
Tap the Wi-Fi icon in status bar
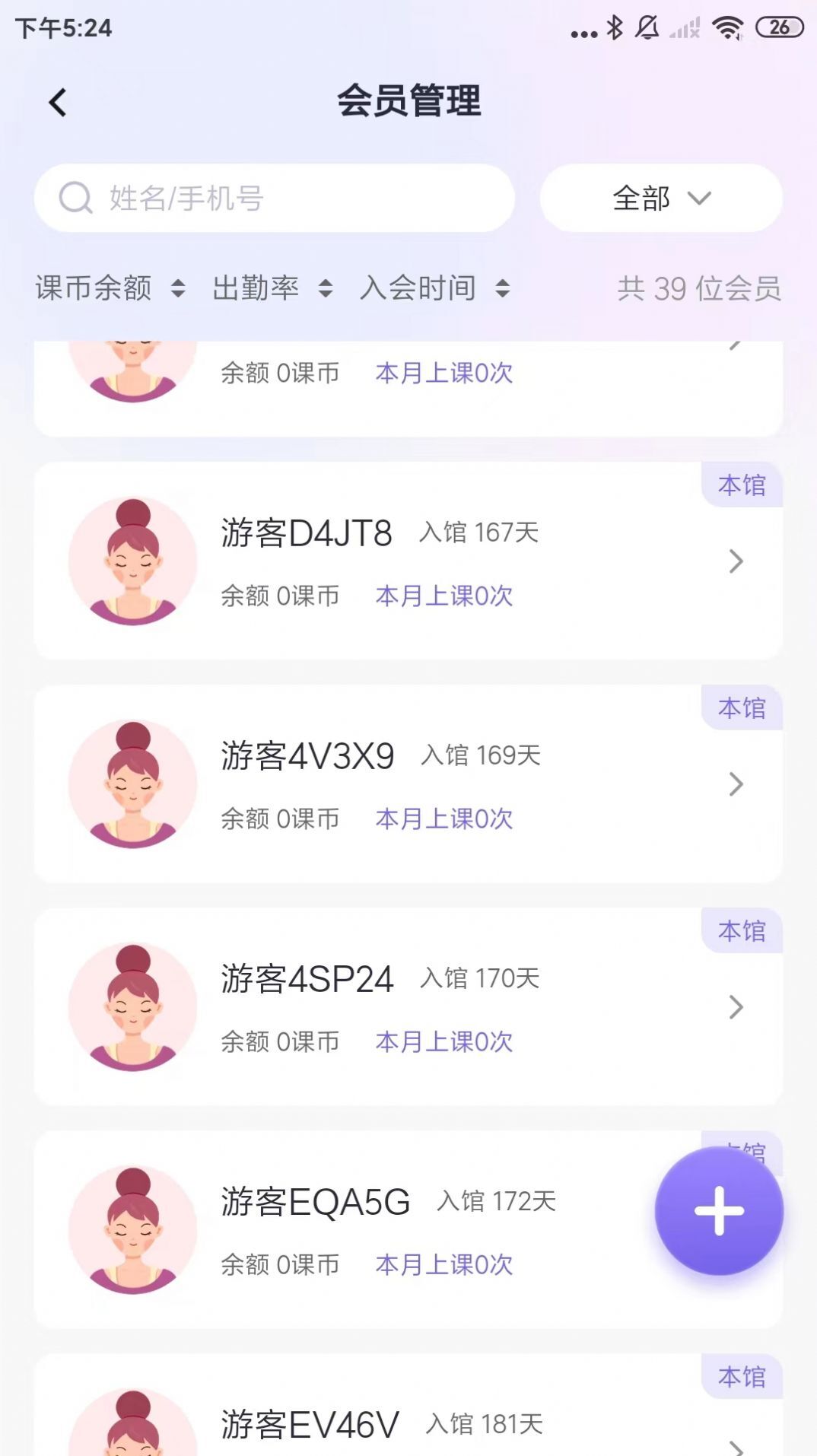(x=728, y=27)
